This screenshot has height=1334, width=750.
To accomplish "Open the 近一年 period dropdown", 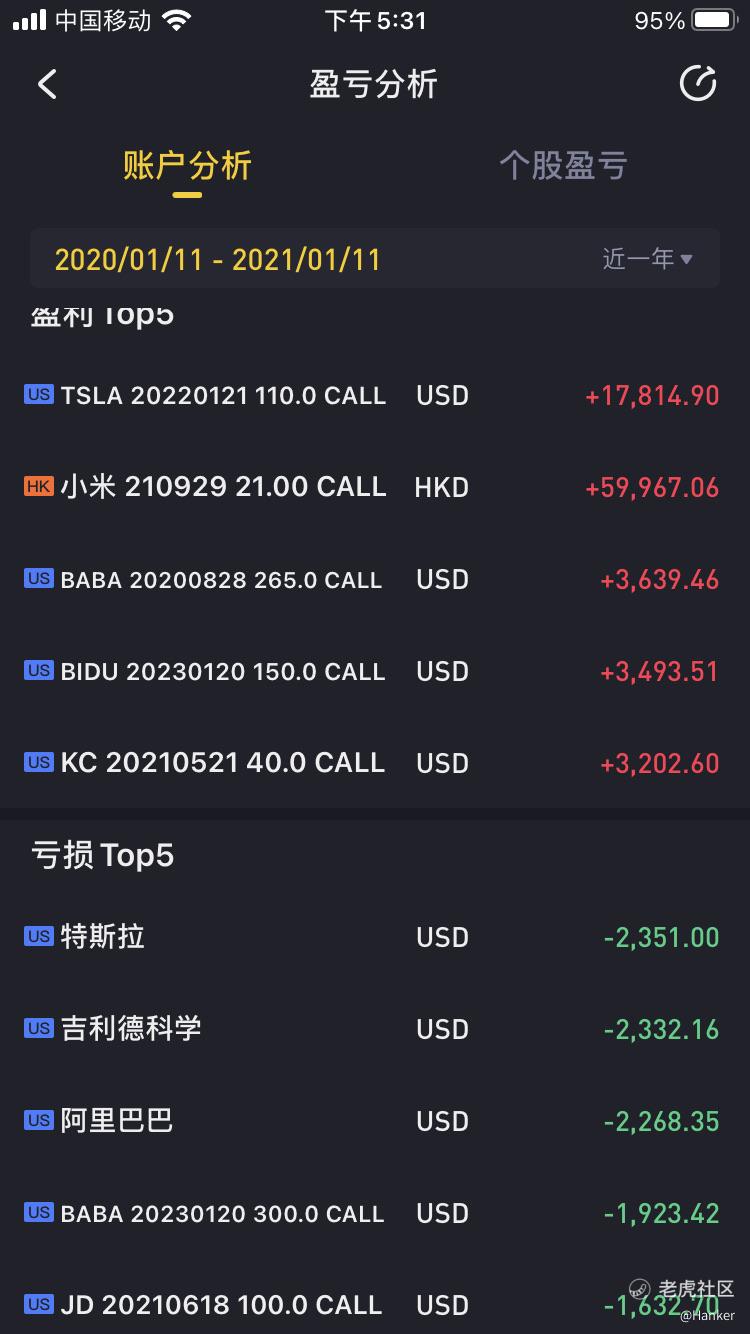I will tap(647, 259).
